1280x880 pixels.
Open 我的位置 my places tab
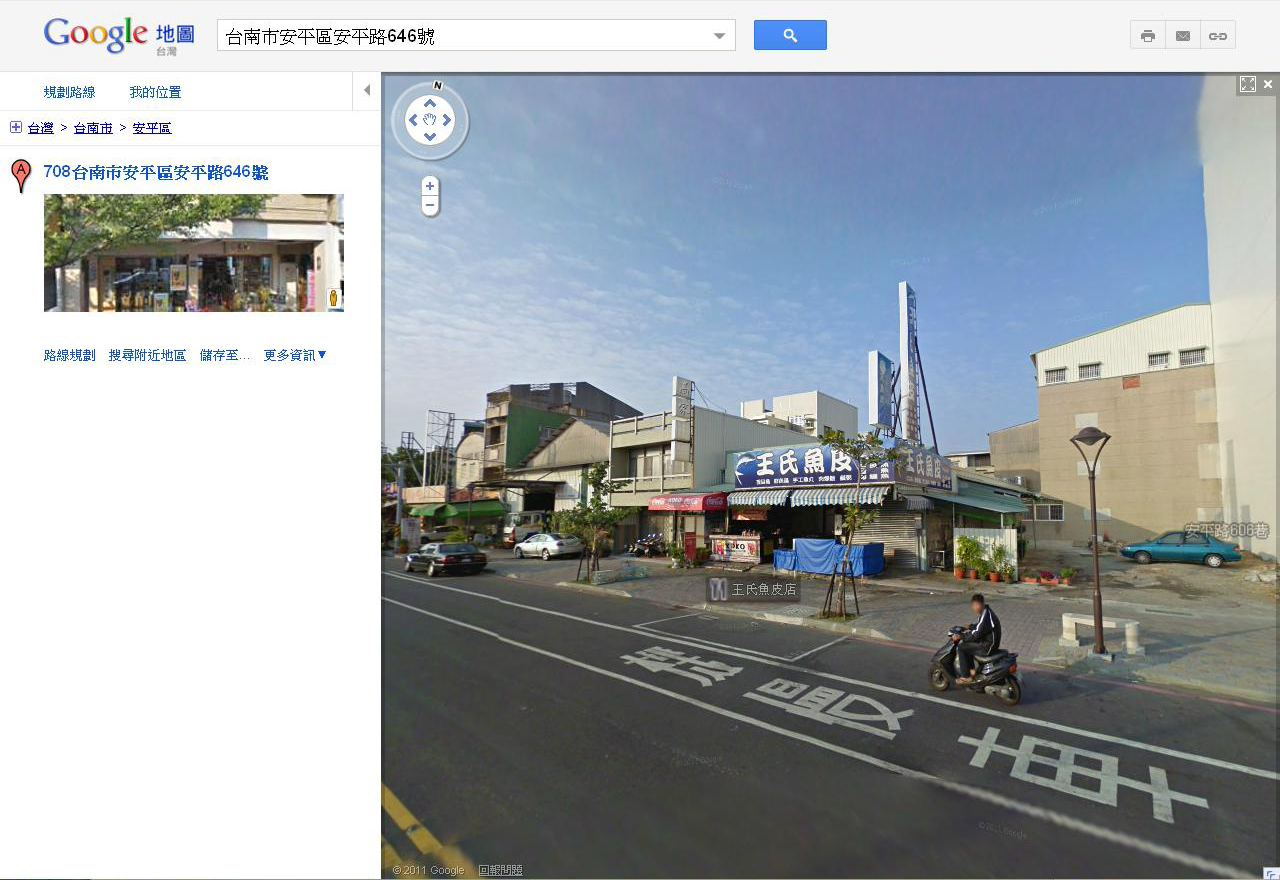(x=155, y=92)
